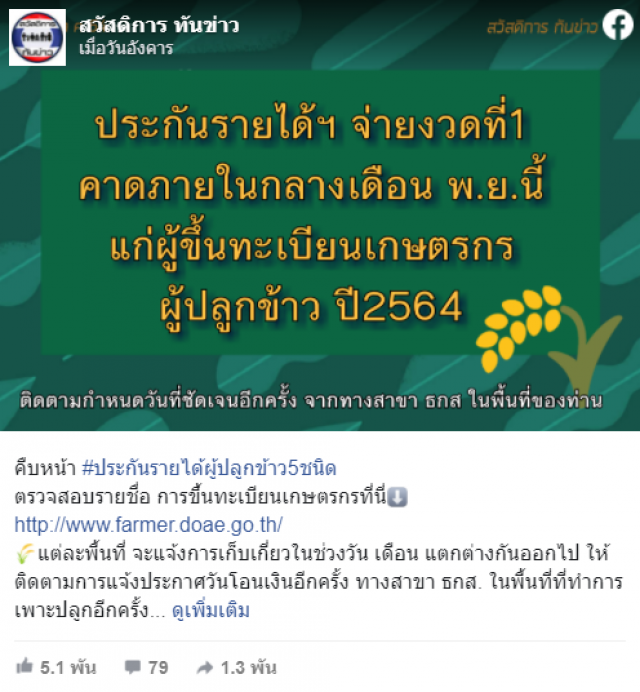Open the post timestamp เมื่อวันอังคาร
The image size is (640, 692).
point(125,48)
